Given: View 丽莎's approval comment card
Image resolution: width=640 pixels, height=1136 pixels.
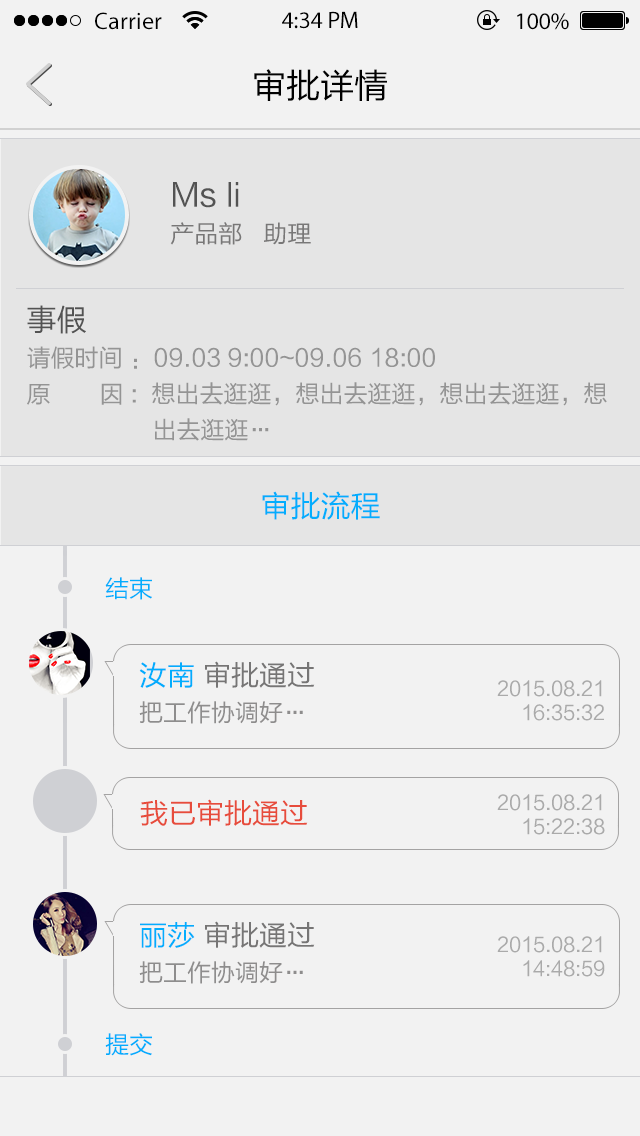Looking at the screenshot, I should coord(366,956).
